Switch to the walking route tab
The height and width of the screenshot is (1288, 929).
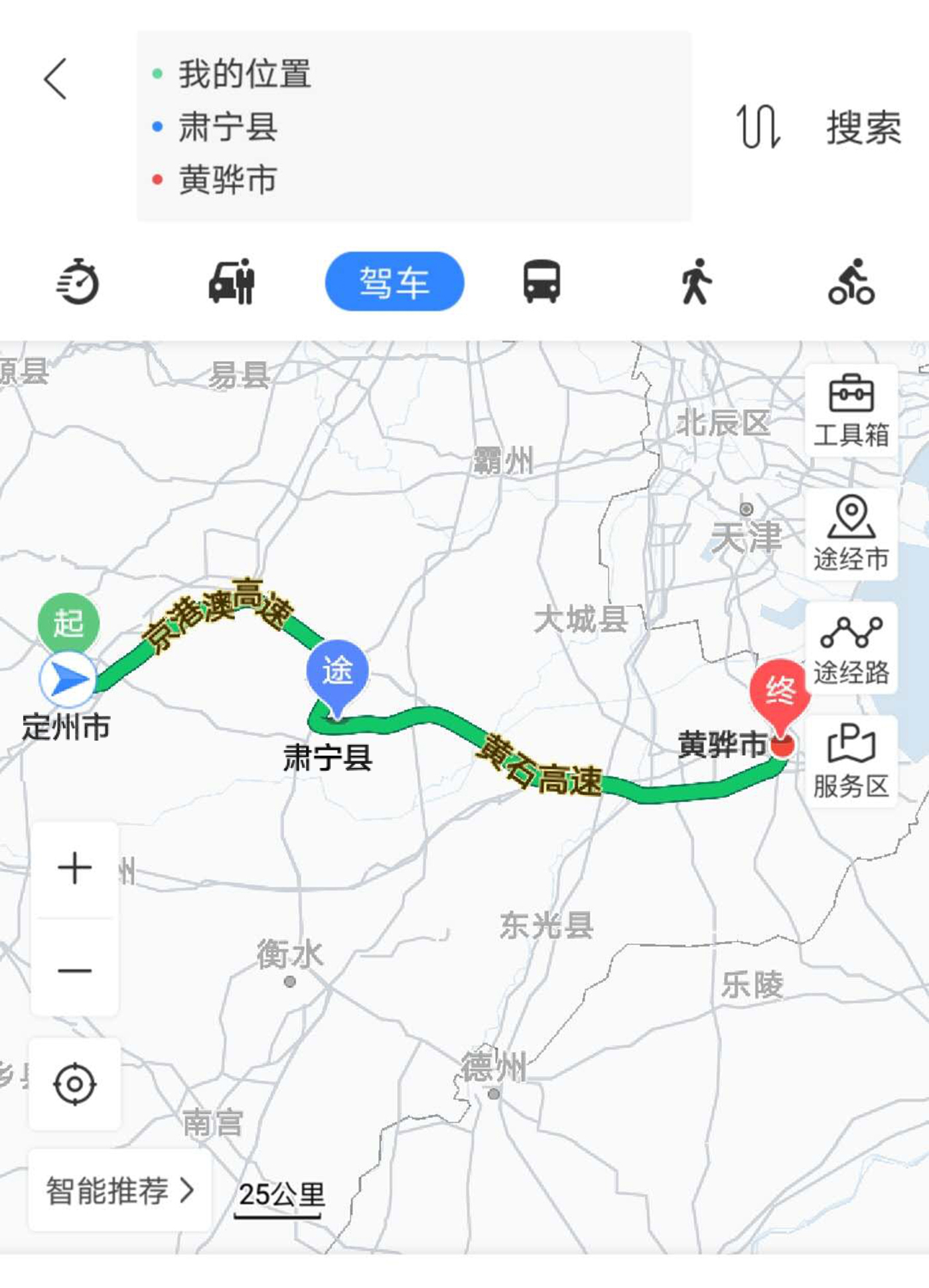click(x=695, y=281)
